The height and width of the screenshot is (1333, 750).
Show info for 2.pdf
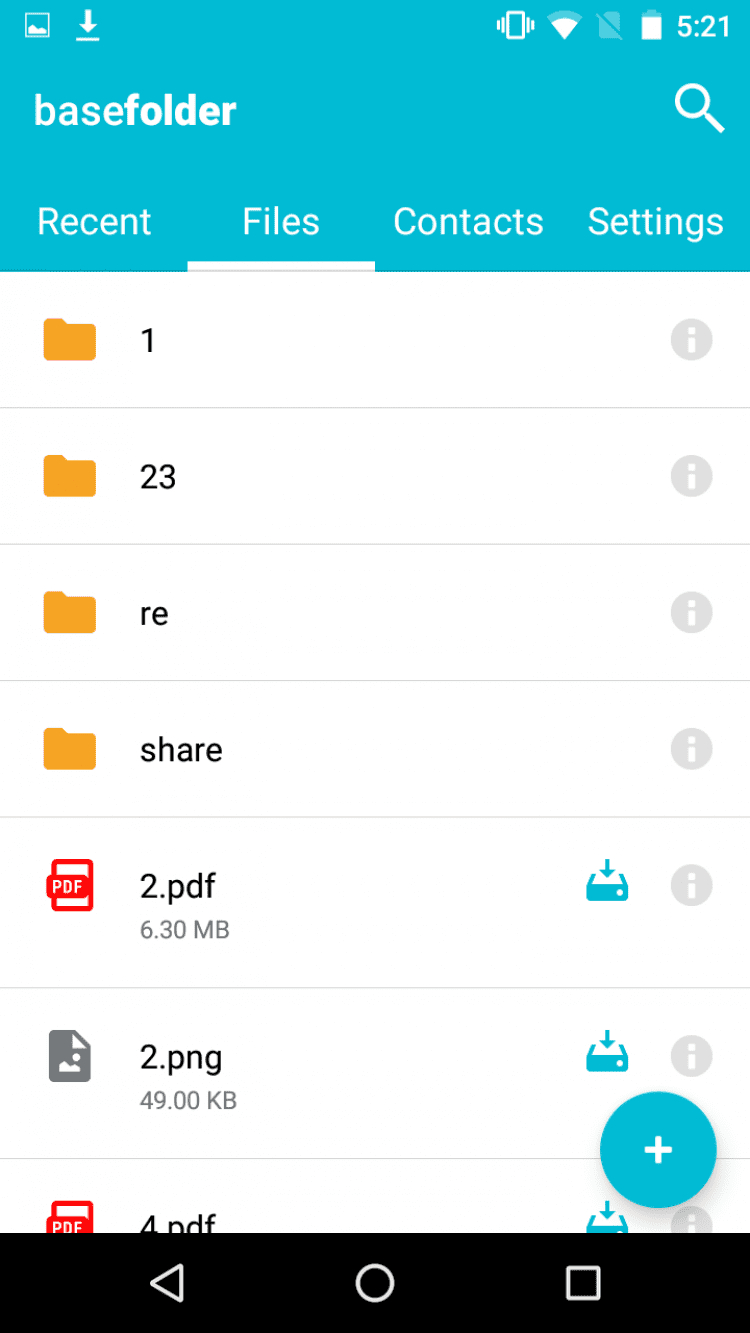pos(691,886)
